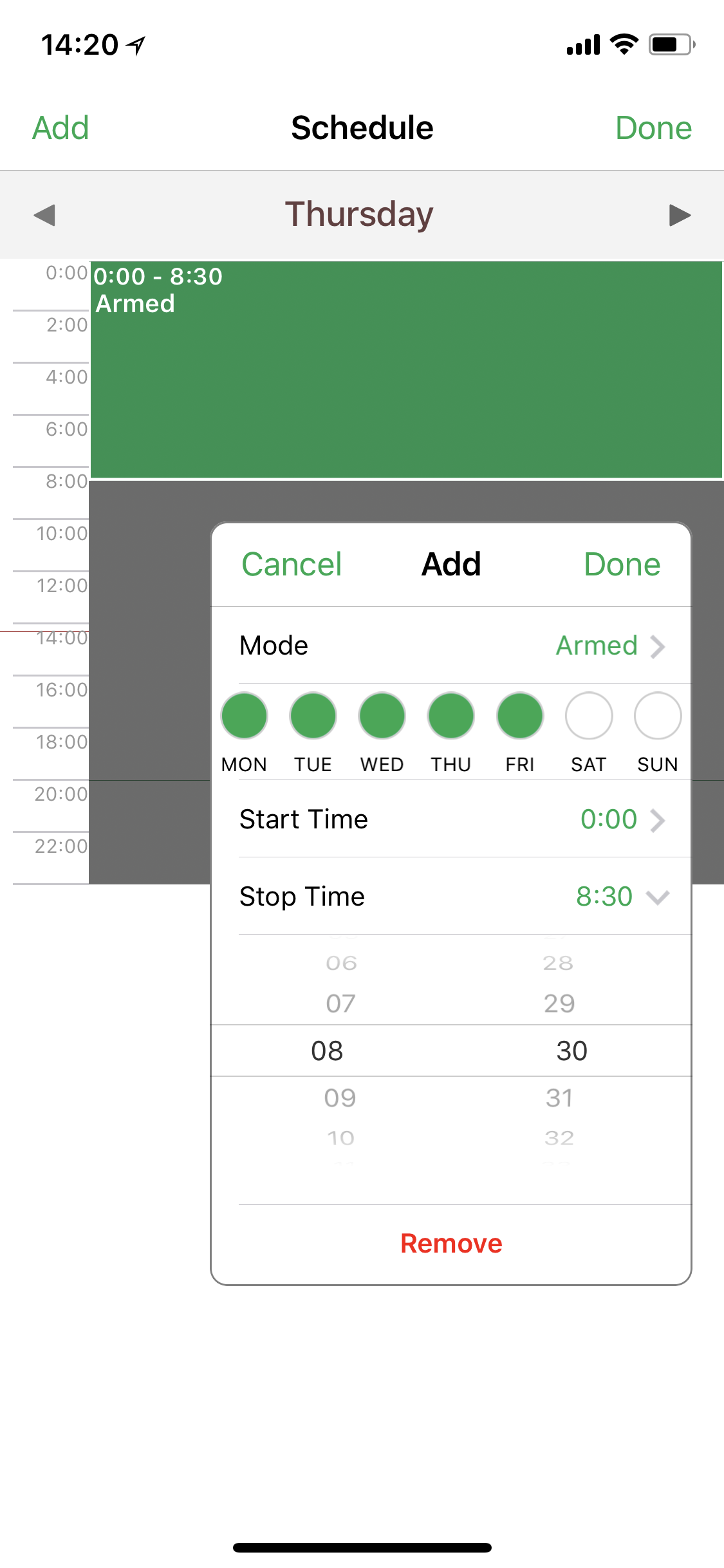Go to the previous day arrow
The height and width of the screenshot is (1568, 724).
[44, 215]
